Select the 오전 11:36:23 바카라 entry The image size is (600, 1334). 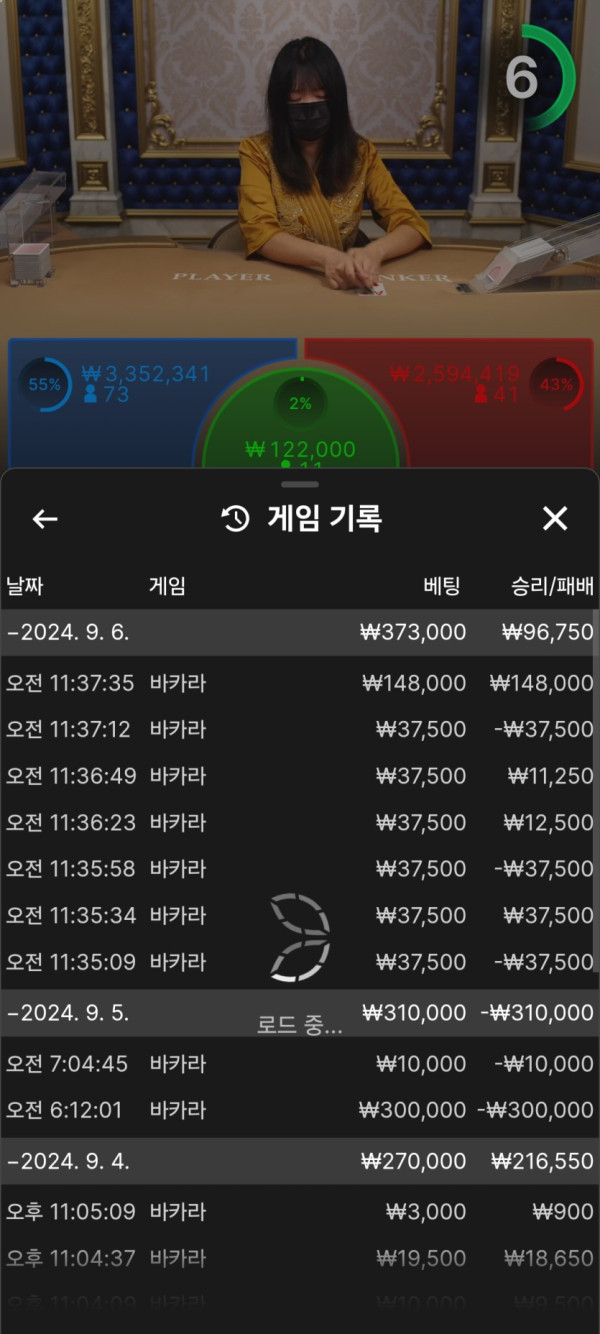(300, 822)
